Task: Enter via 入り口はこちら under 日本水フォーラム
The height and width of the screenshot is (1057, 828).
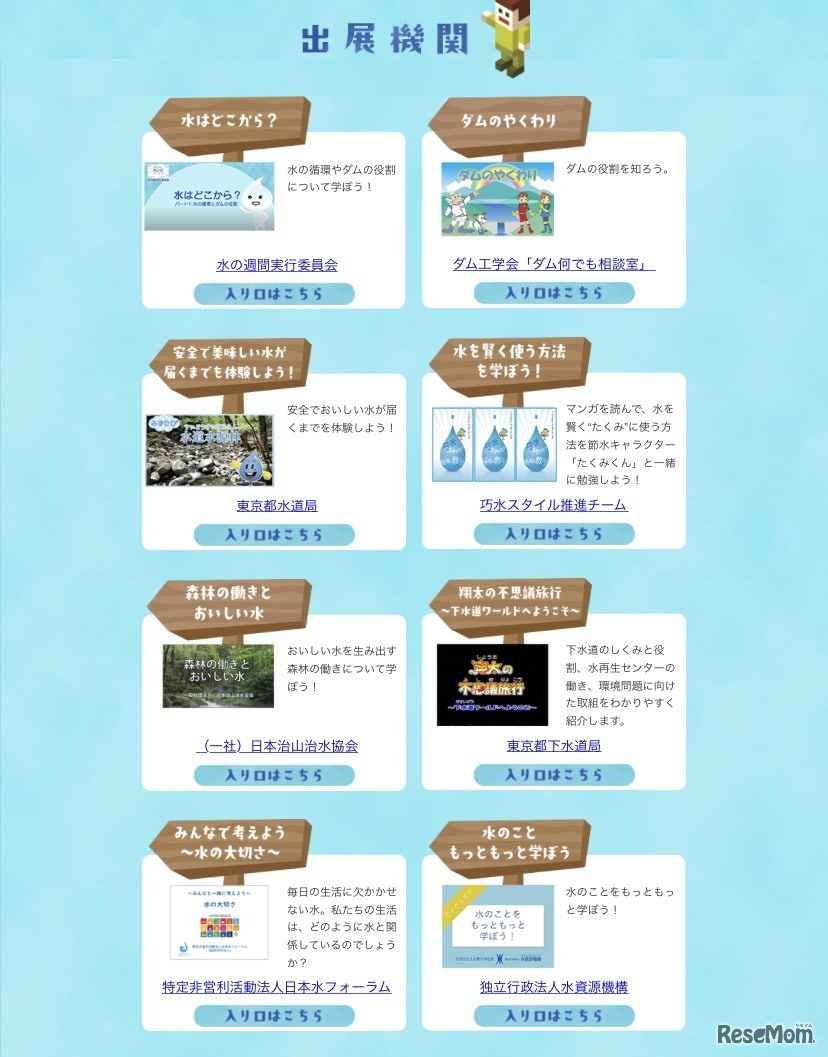Action: (x=274, y=1016)
